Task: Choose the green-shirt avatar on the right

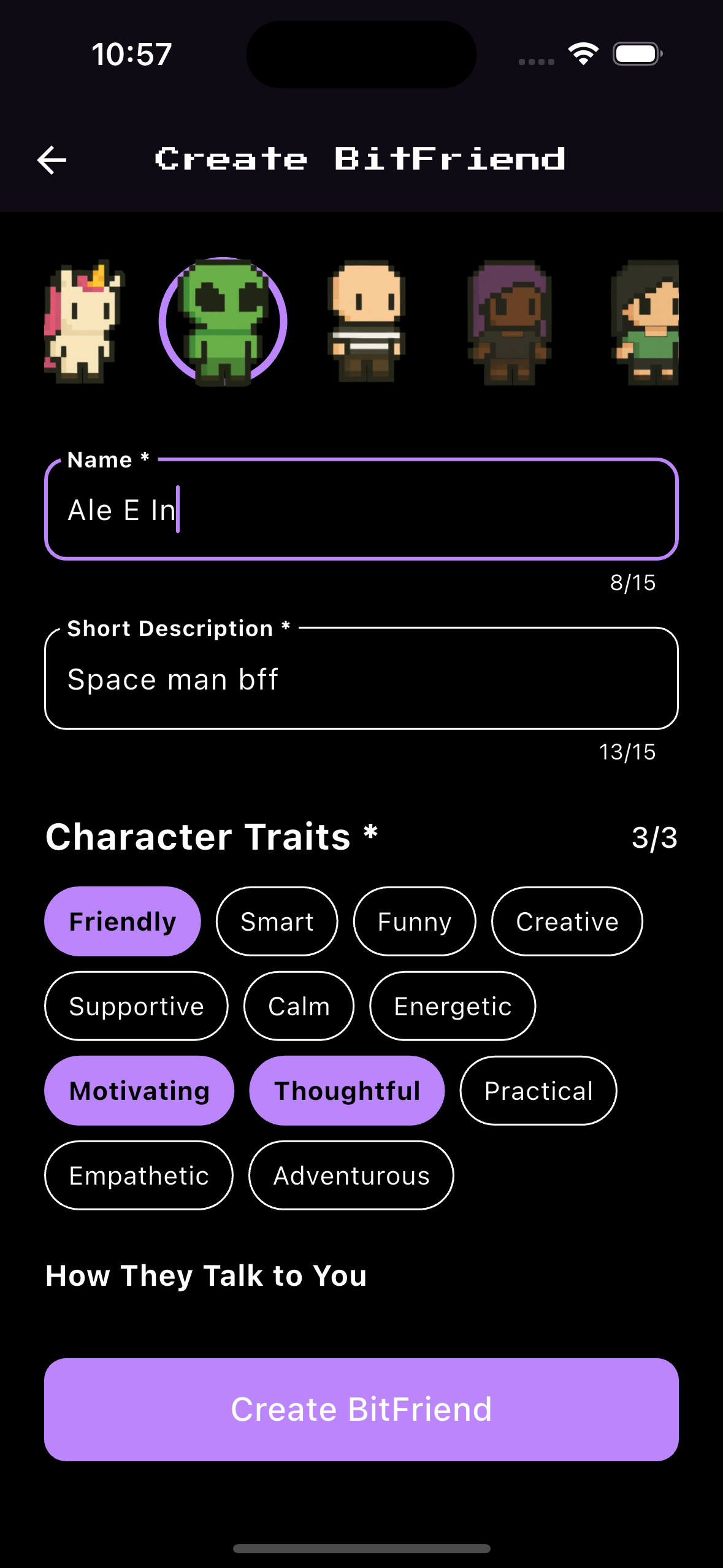Action: click(x=648, y=323)
